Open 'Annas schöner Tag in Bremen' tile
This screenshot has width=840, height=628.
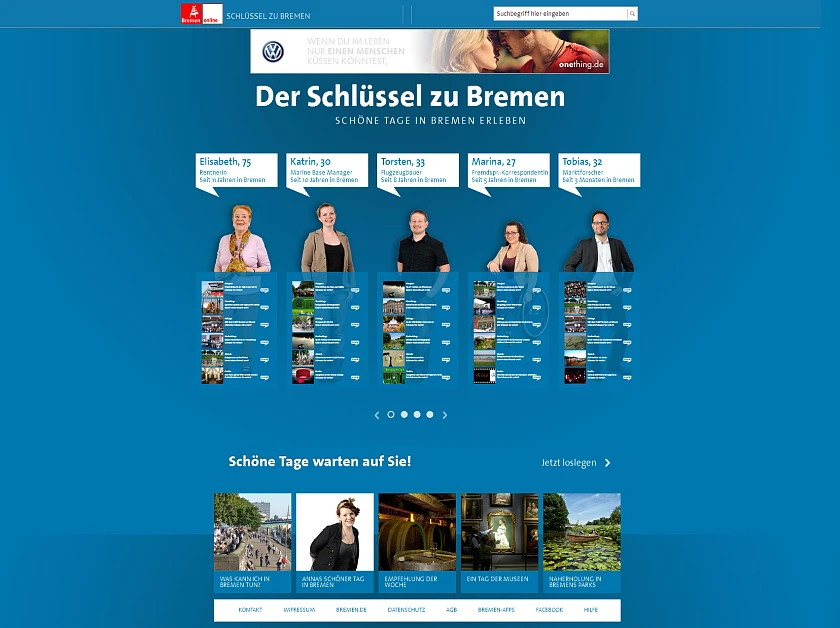[334, 542]
